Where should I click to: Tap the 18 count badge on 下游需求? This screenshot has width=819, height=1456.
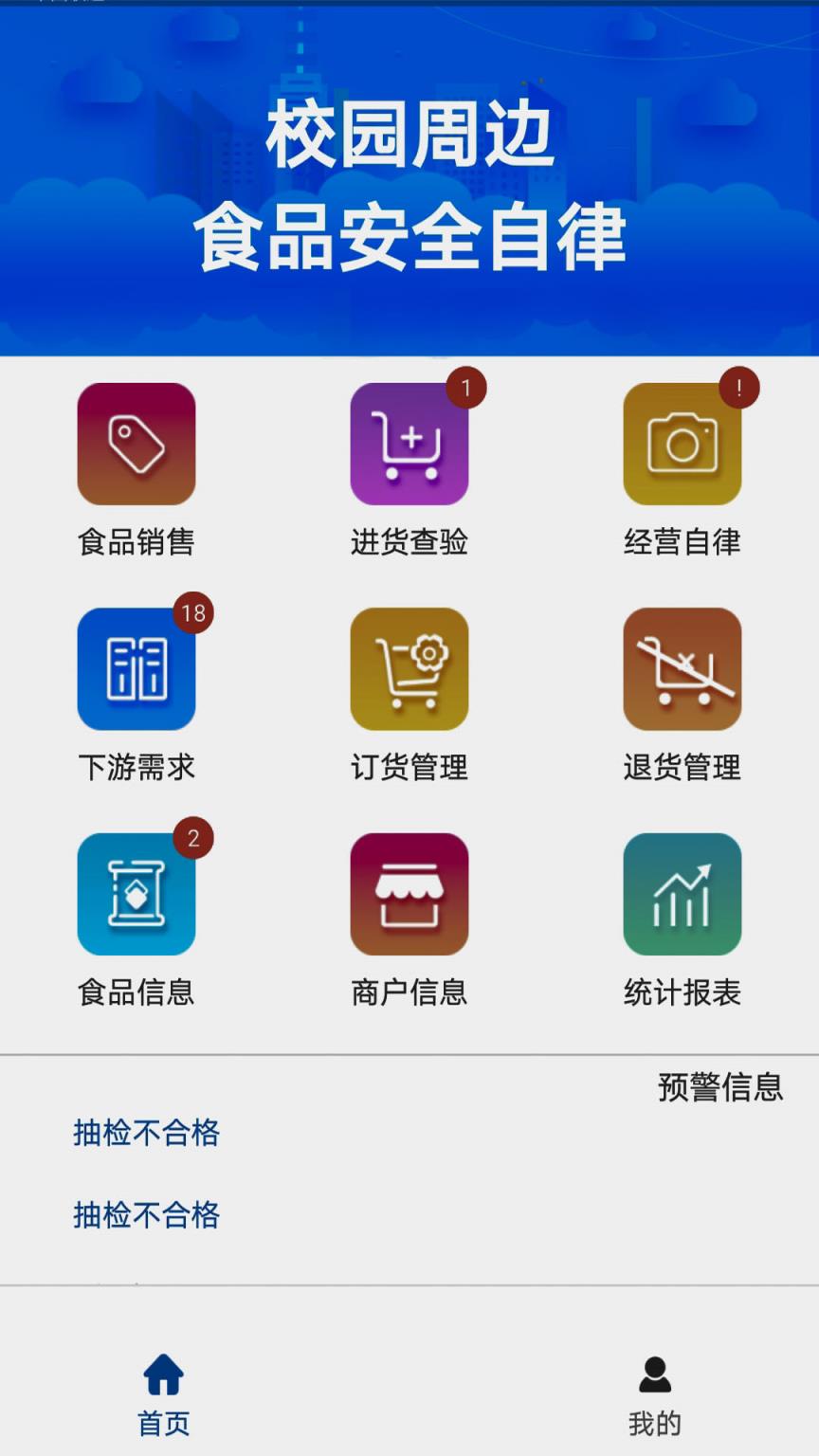click(x=193, y=612)
